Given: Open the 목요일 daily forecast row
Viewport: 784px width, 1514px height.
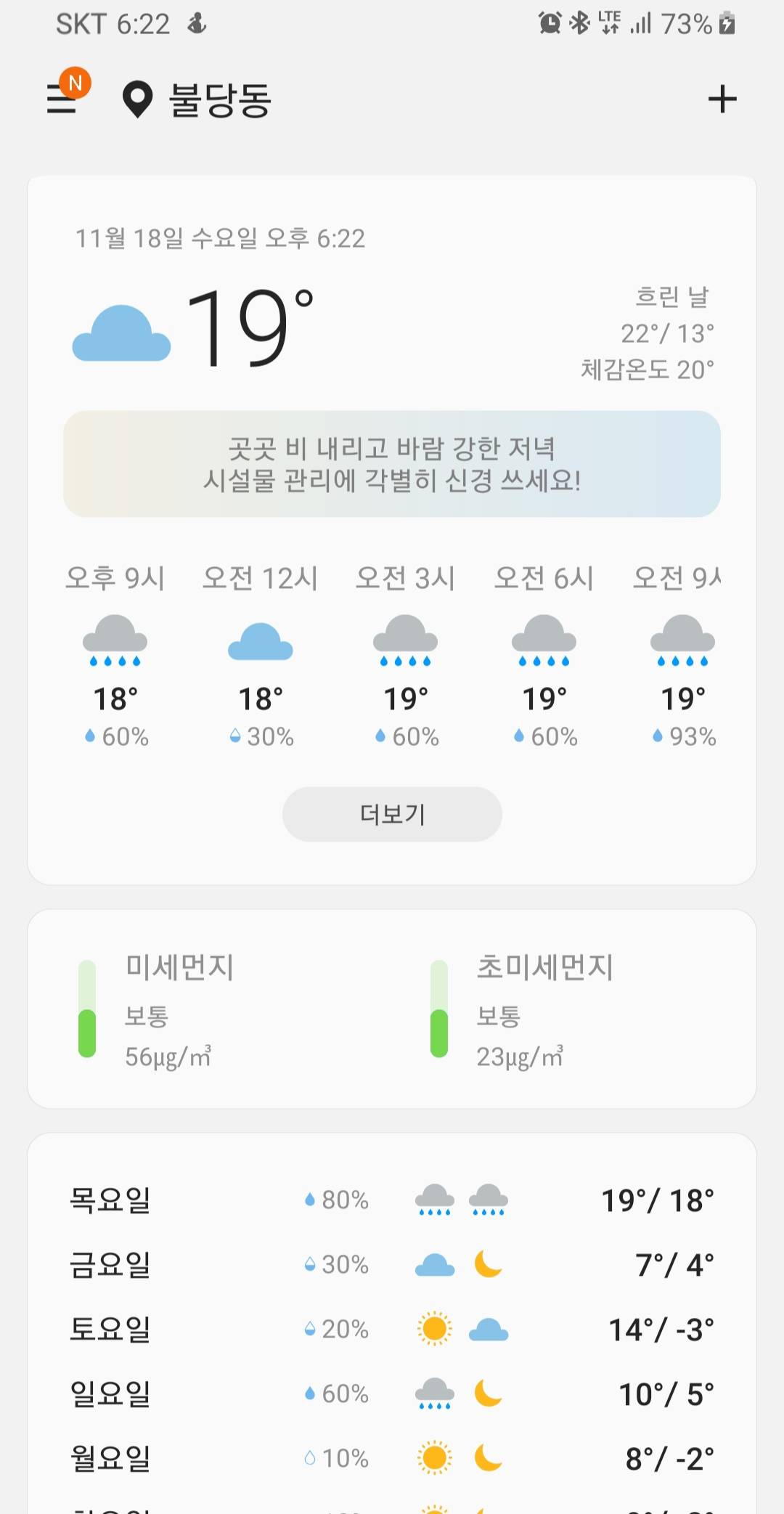Looking at the screenshot, I should pos(392,1200).
